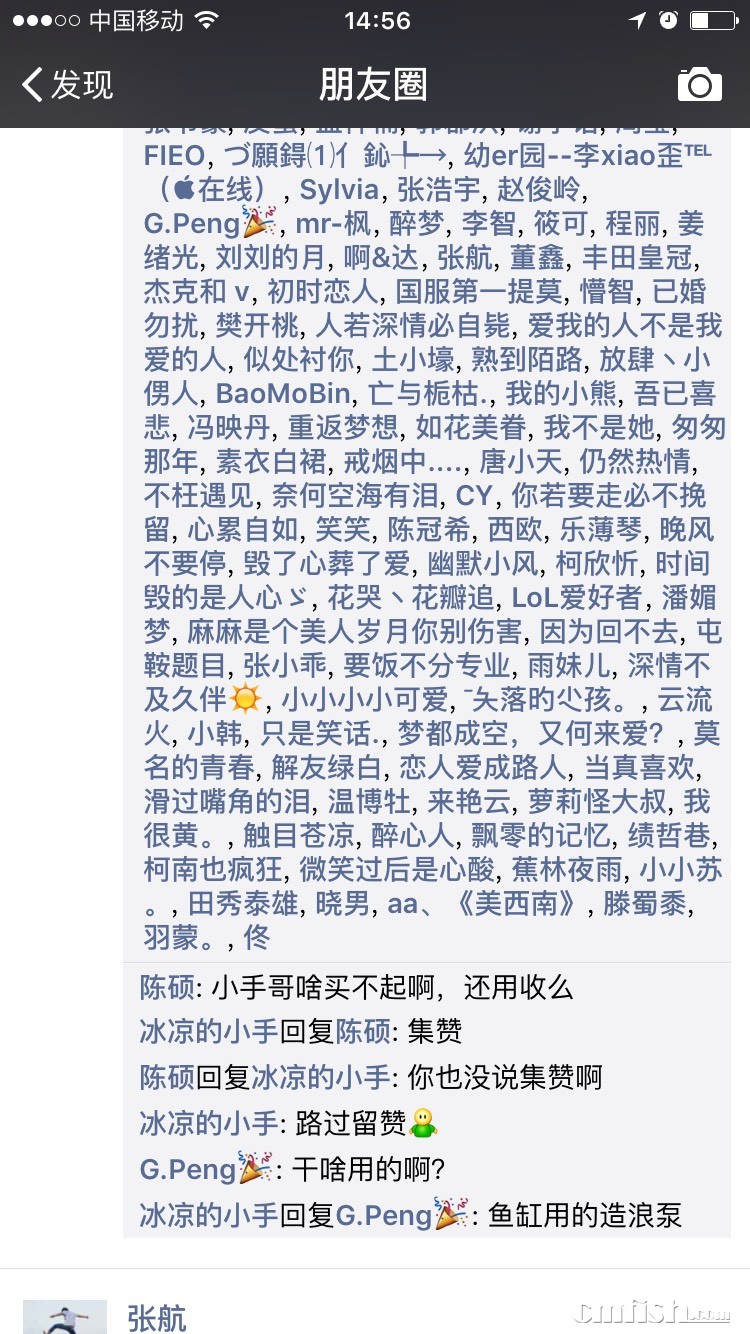The image size is (750, 1334).
Task: Open the camera to post a moment
Action: coord(699,85)
